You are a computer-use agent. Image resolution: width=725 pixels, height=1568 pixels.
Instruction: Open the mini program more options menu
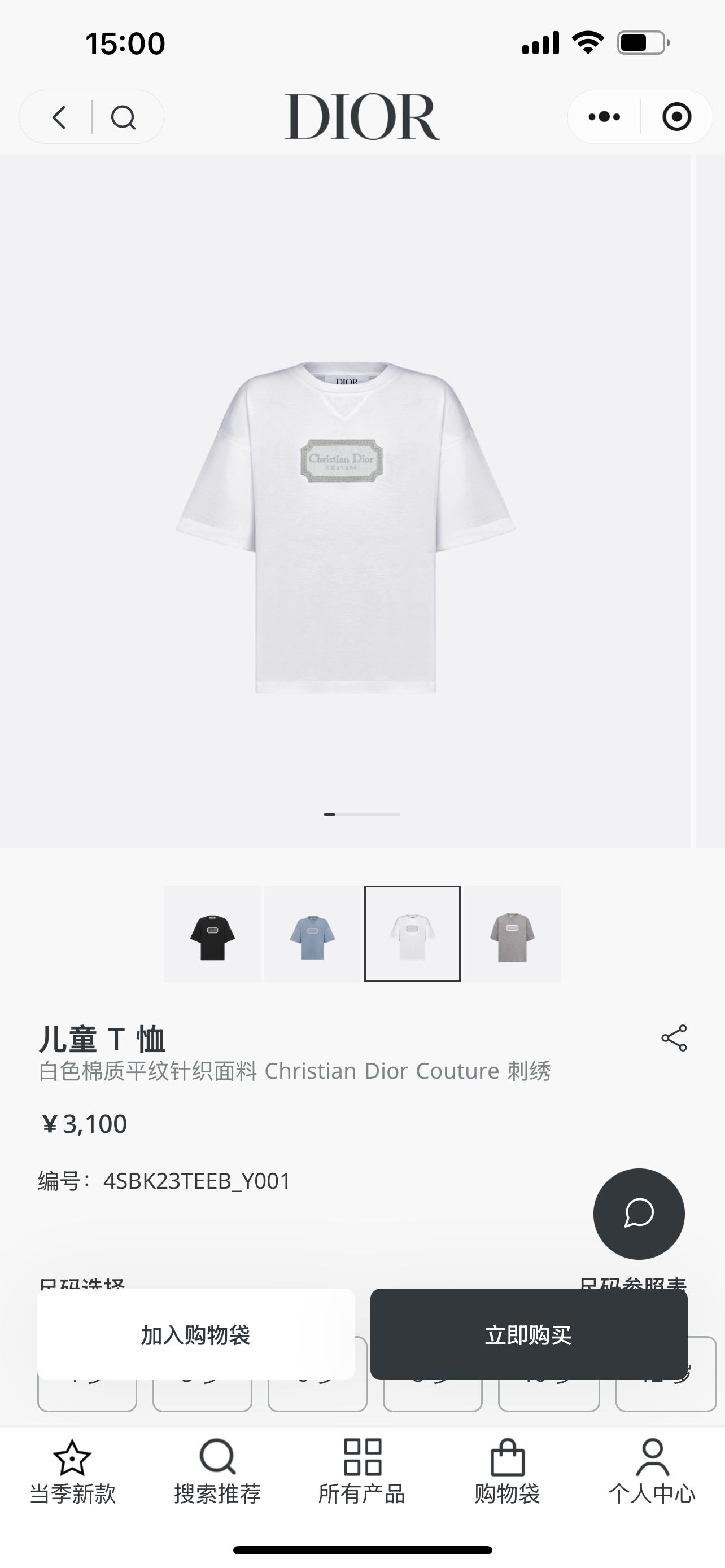click(x=604, y=117)
